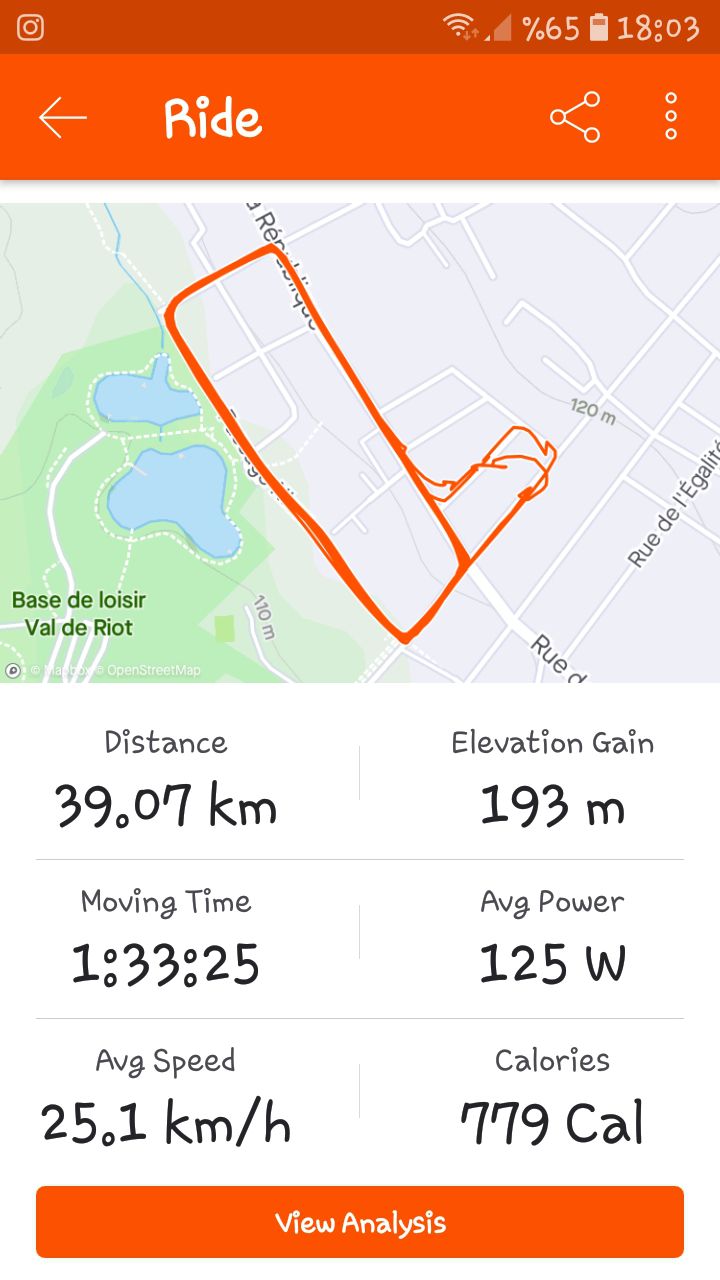Select the Ride title in the header

click(213, 116)
